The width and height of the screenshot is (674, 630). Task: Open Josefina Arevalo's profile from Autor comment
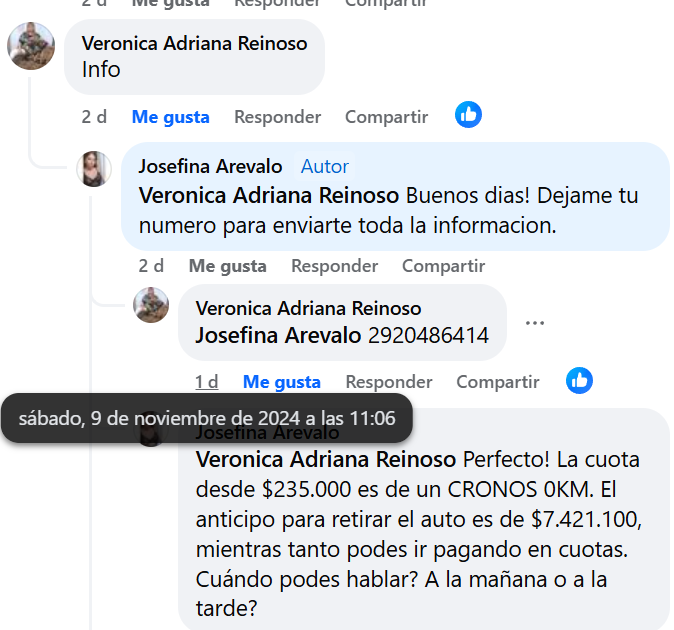pyautogui.click(x=210, y=166)
